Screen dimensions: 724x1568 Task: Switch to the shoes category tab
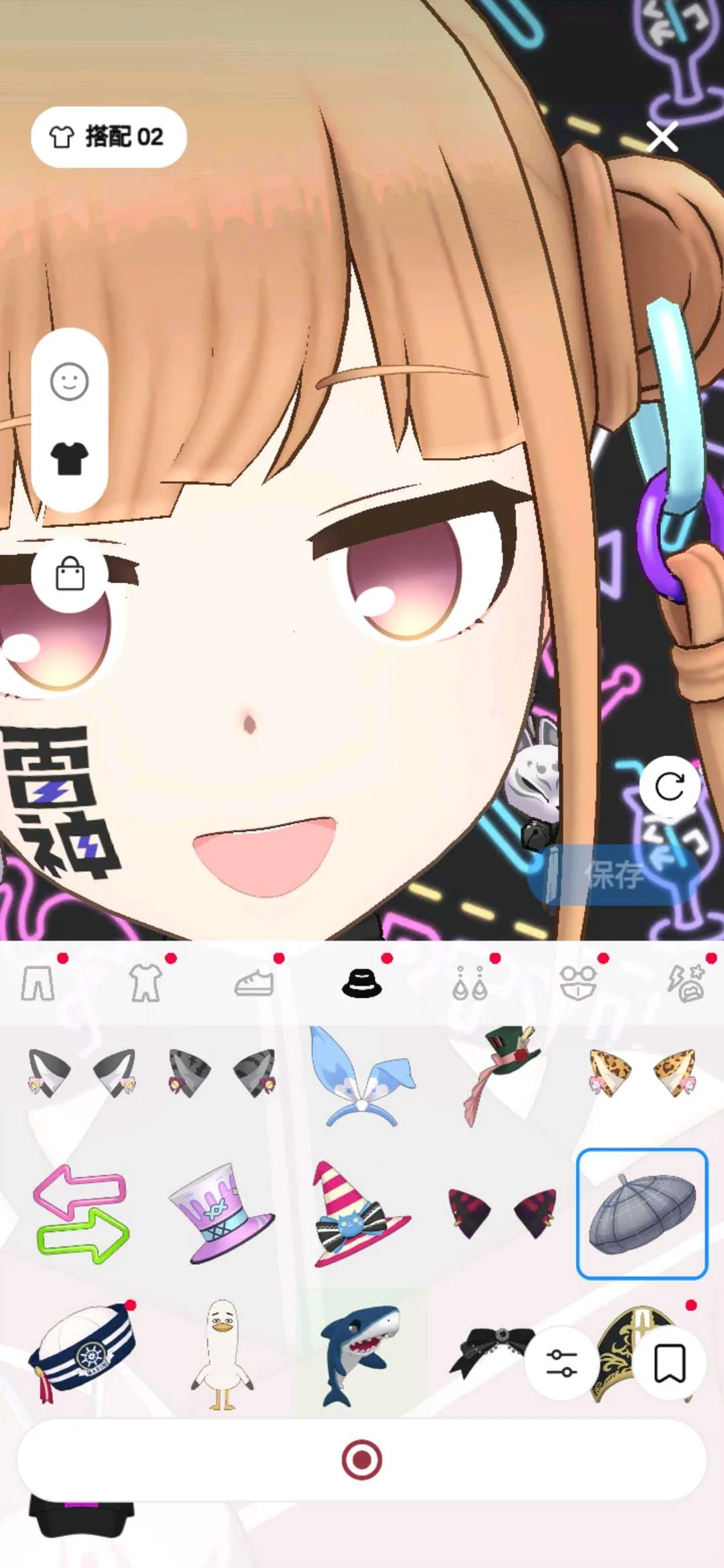pos(254,983)
